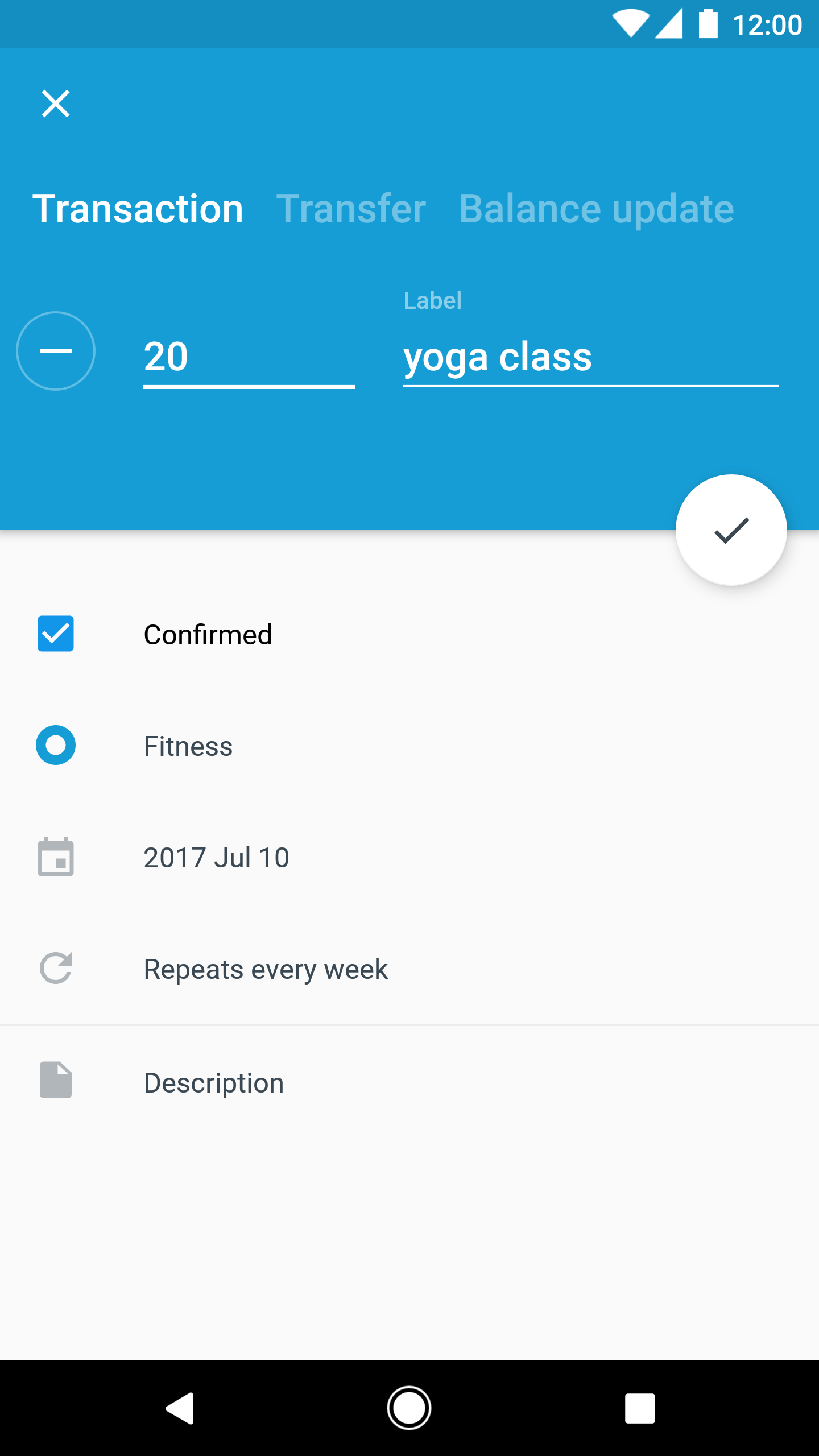819x1456 pixels.
Task: Close the transaction editor
Action: tap(56, 104)
